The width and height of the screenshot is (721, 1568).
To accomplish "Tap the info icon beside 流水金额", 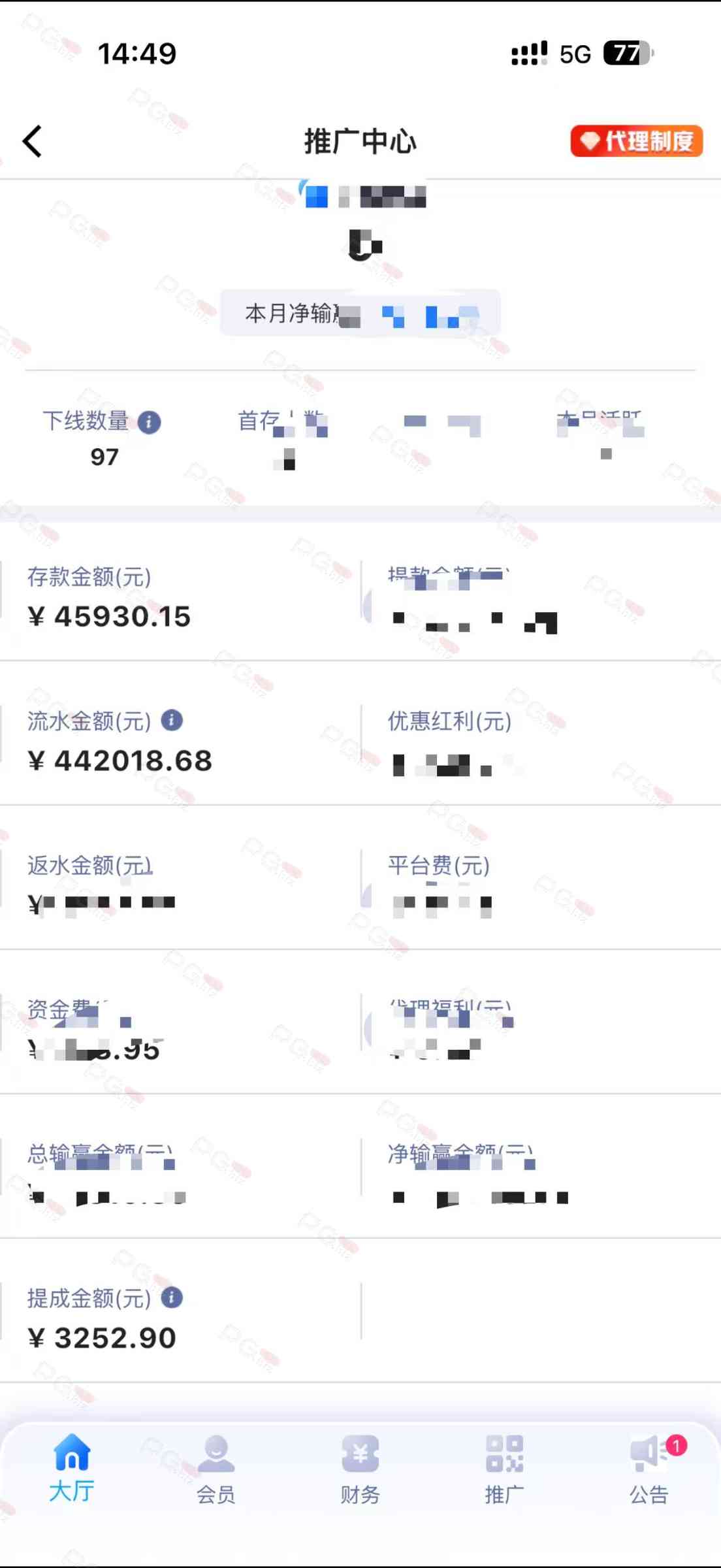I will pyautogui.click(x=172, y=720).
